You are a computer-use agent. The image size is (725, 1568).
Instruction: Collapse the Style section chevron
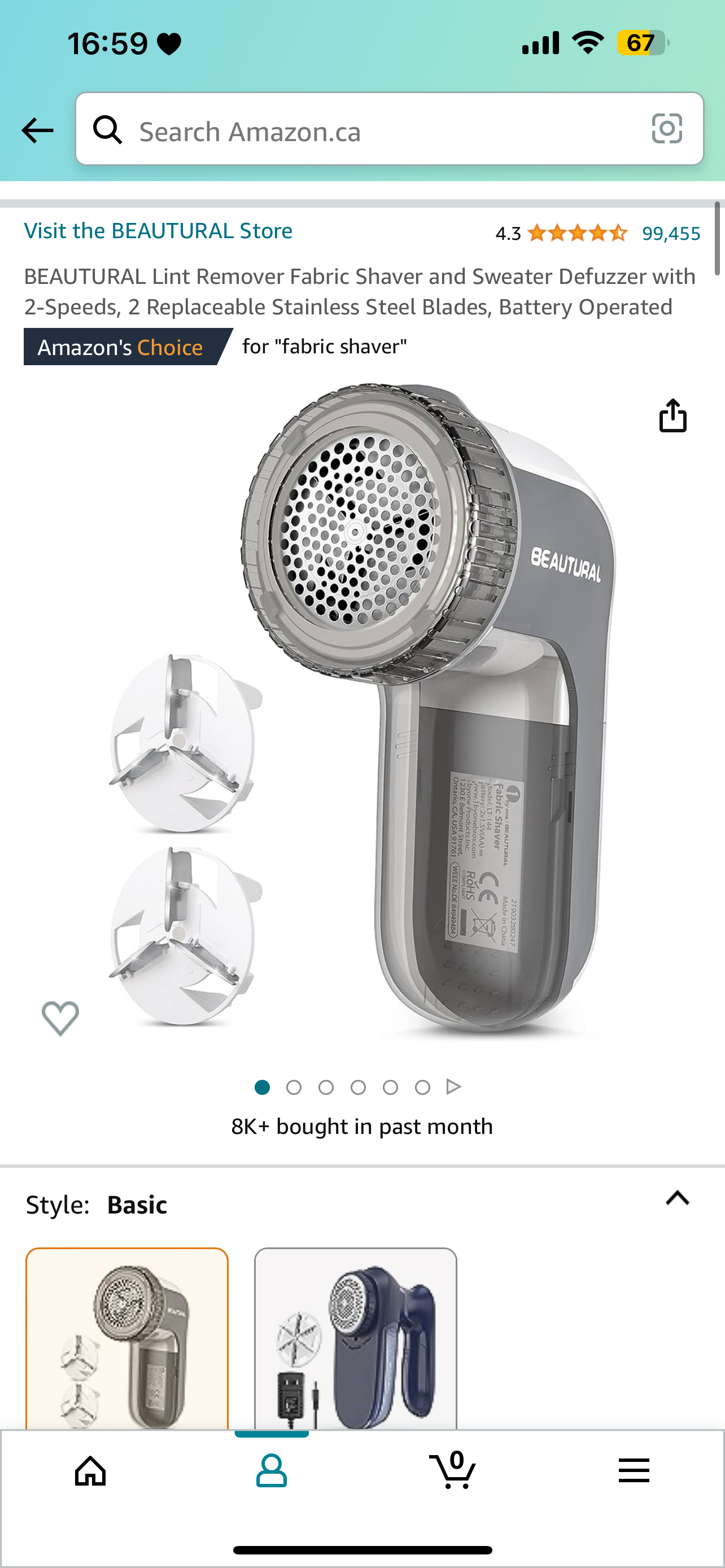(x=677, y=1198)
